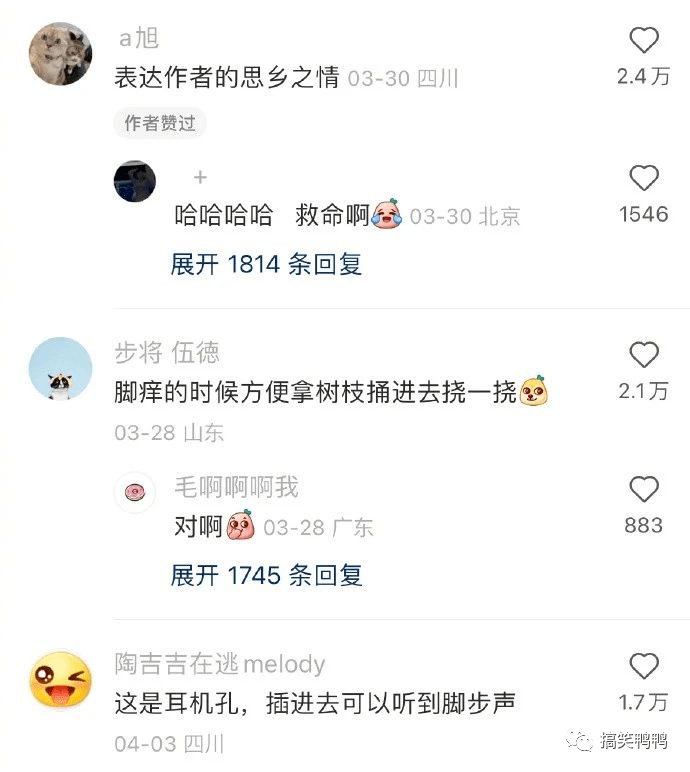Like 步将 伍德's comment about 脚痒

pyautogui.click(x=644, y=355)
